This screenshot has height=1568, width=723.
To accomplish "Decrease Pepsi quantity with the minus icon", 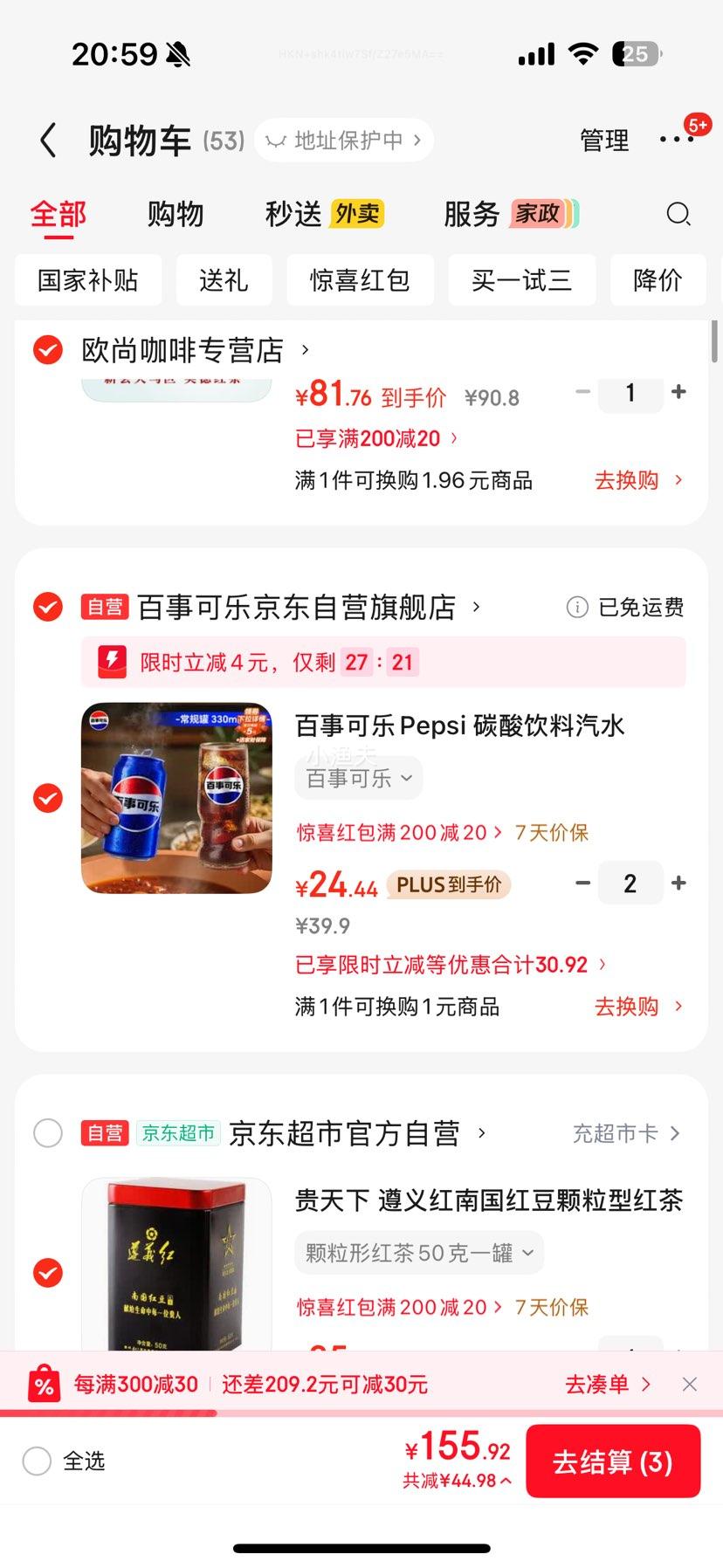I will (x=582, y=884).
